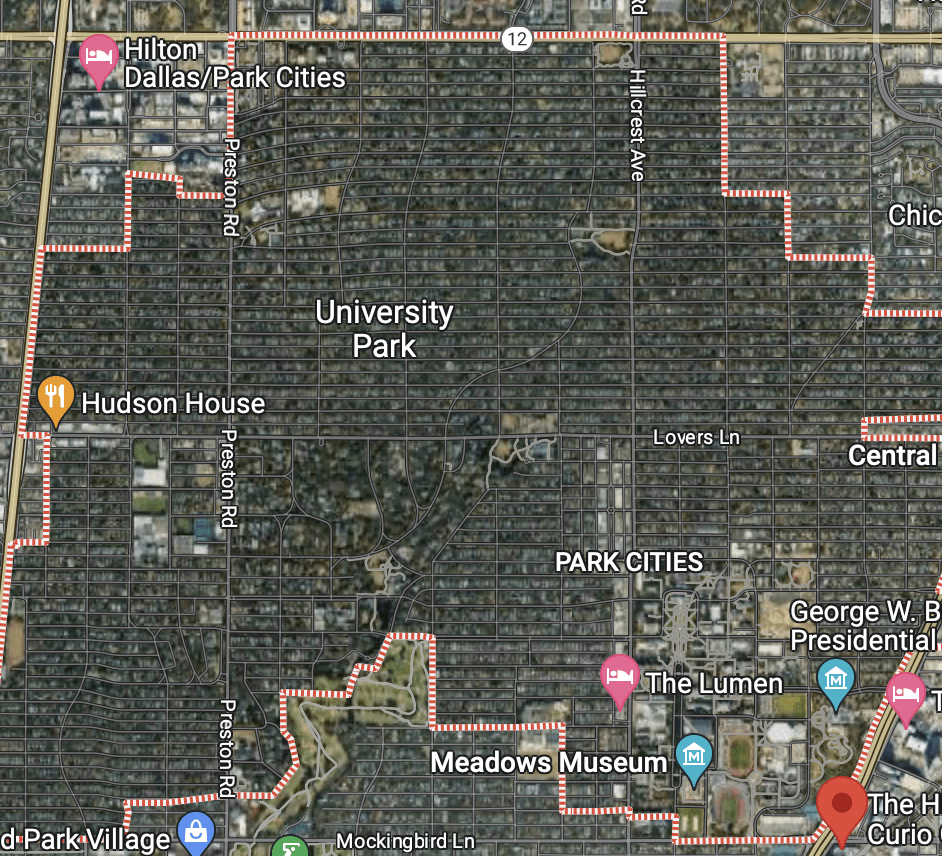Open the Hilton Dallas/Park Cities hotel pin
The height and width of the screenshot is (856, 942).
[x=98, y=56]
